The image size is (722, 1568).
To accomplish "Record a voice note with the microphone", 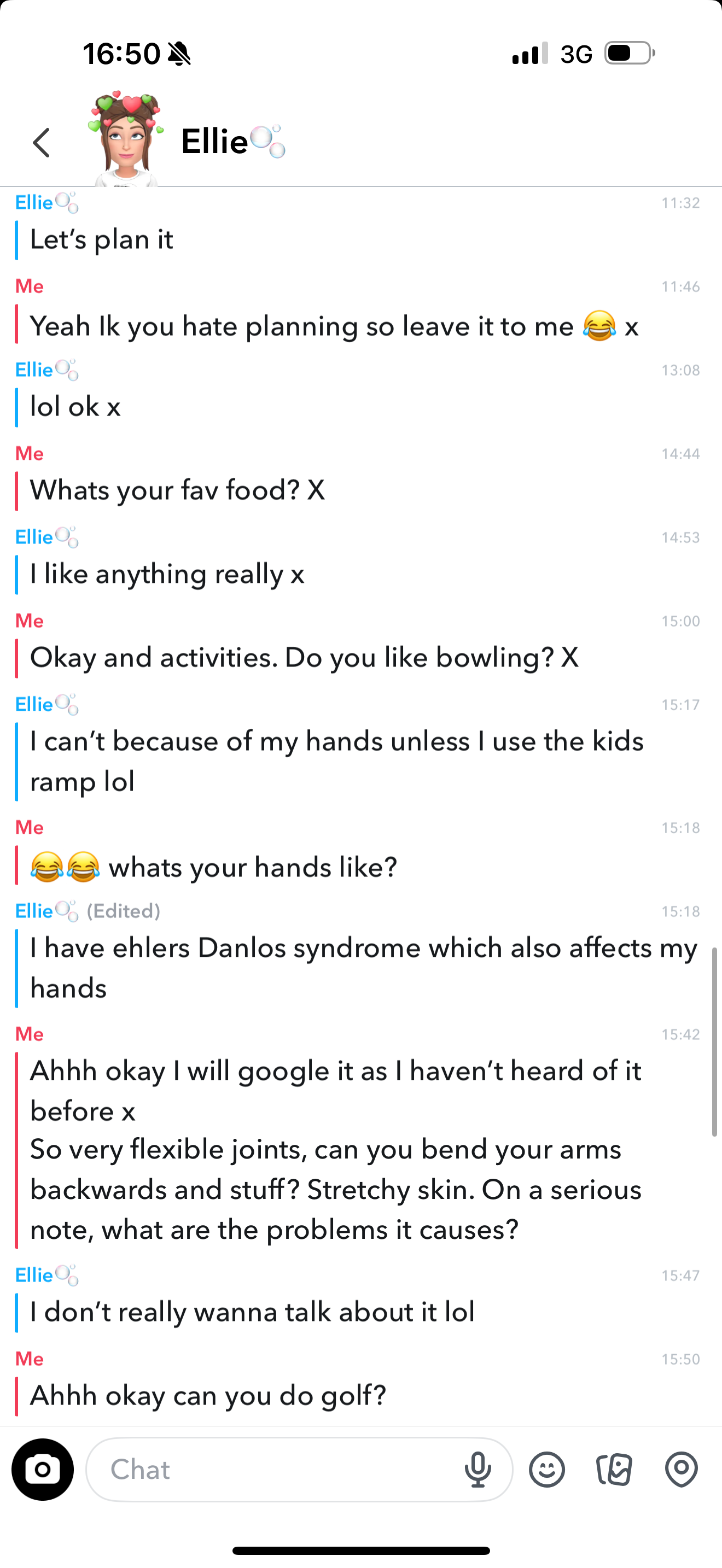I will (478, 1470).
